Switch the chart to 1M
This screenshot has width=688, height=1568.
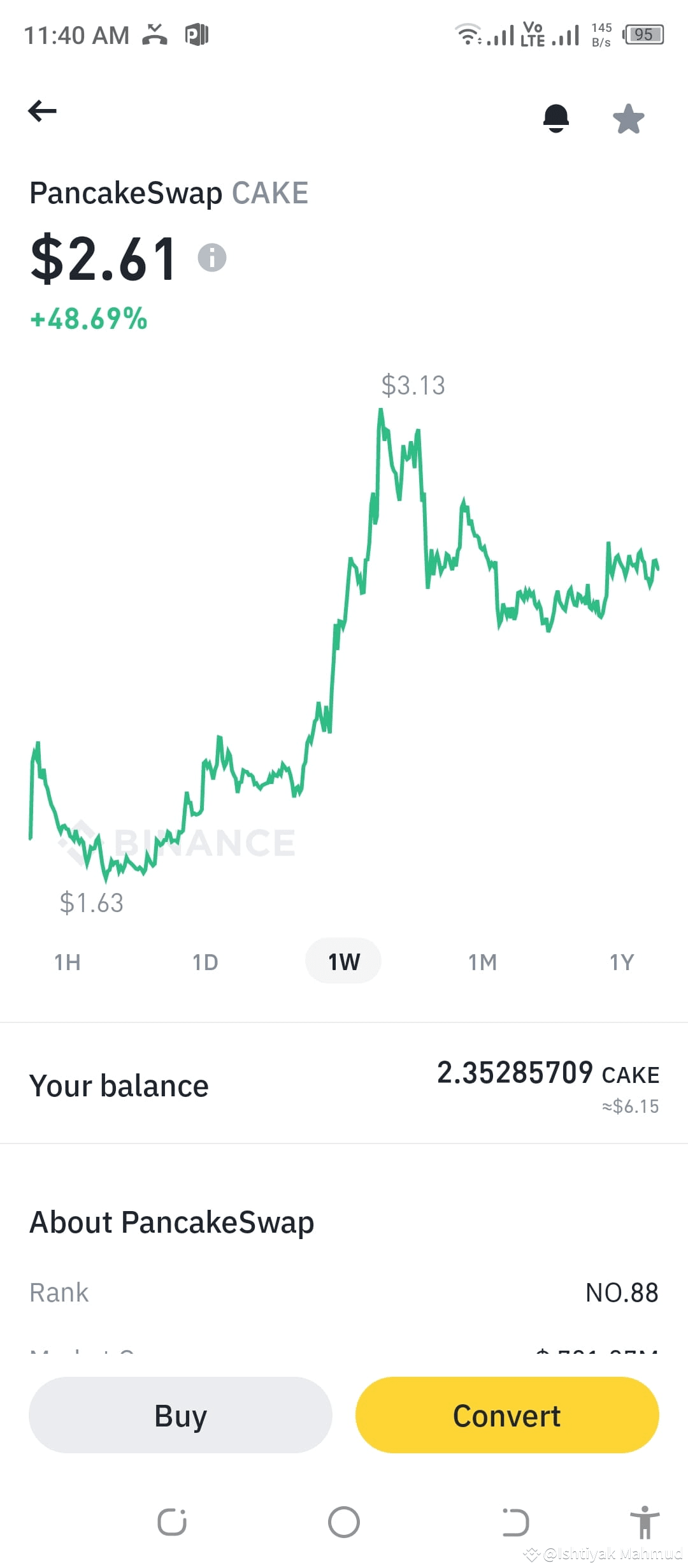click(x=482, y=962)
